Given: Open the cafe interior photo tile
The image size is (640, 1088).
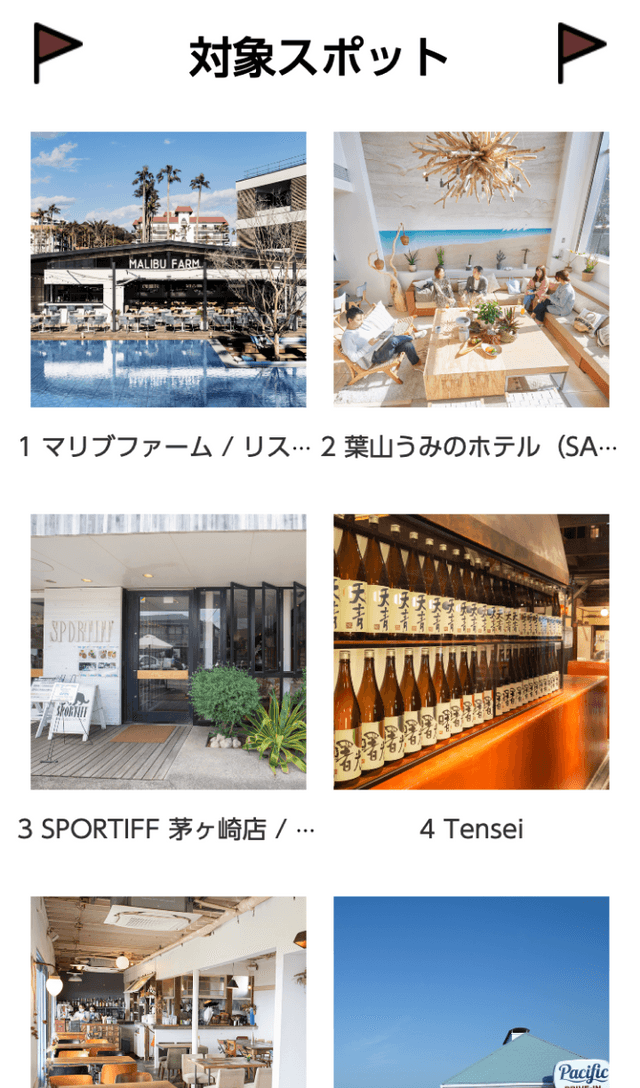Looking at the screenshot, I should (x=168, y=992).
